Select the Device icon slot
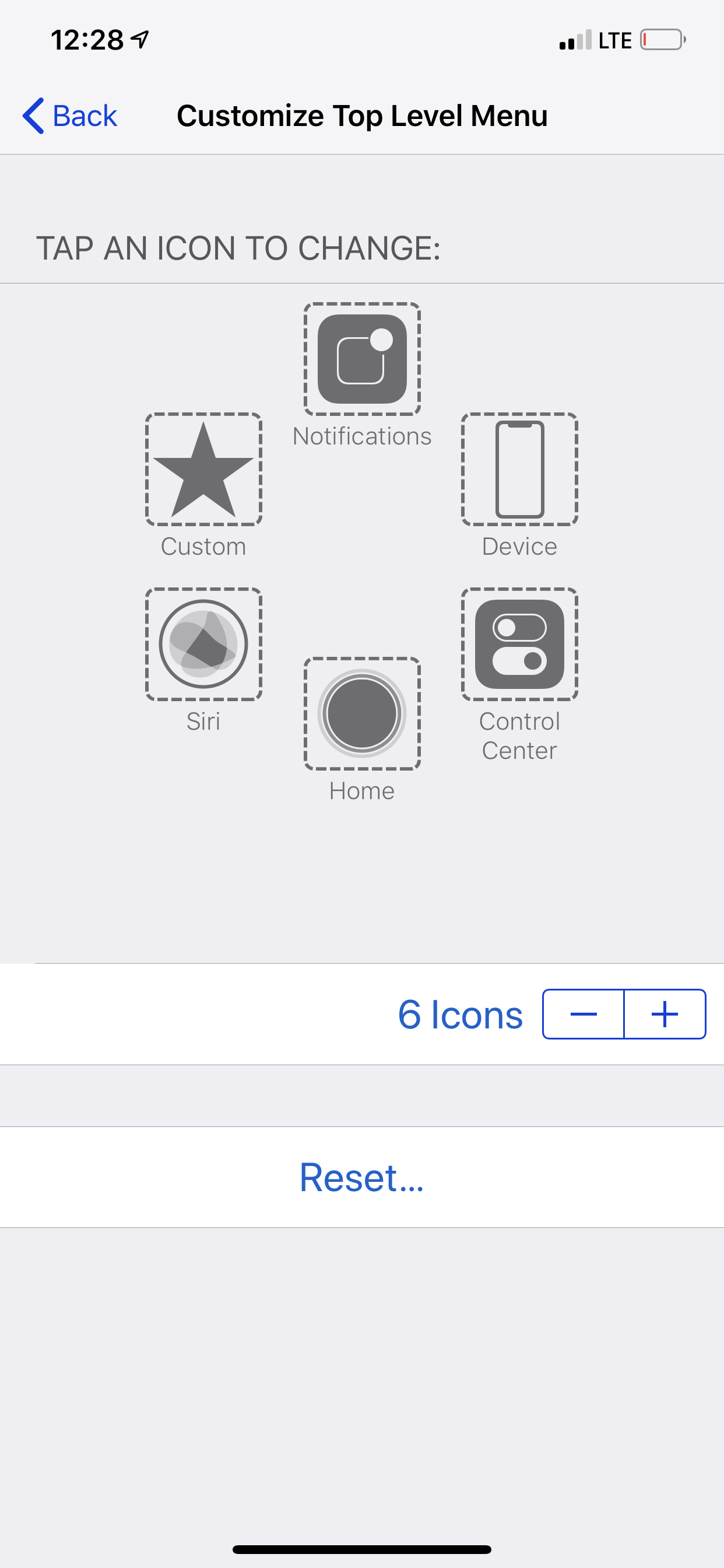This screenshot has width=724, height=1568. 519,470
